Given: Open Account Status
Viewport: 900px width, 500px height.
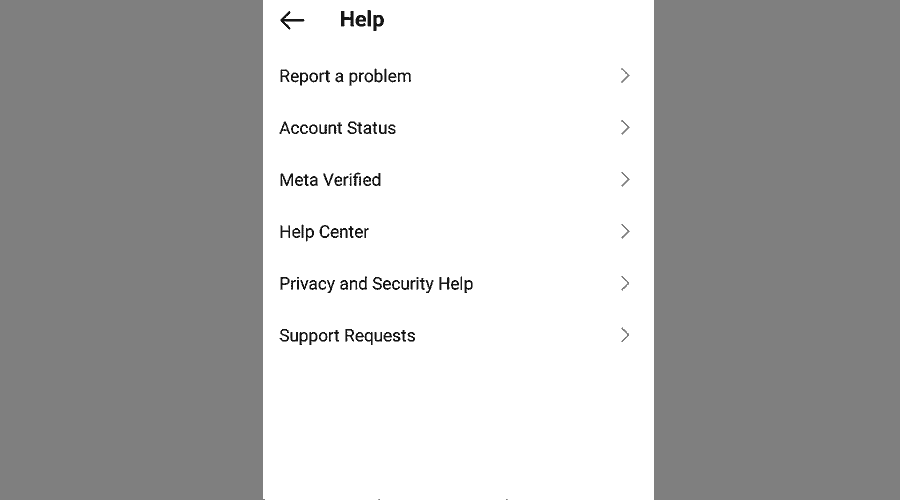Looking at the screenshot, I should [337, 128].
